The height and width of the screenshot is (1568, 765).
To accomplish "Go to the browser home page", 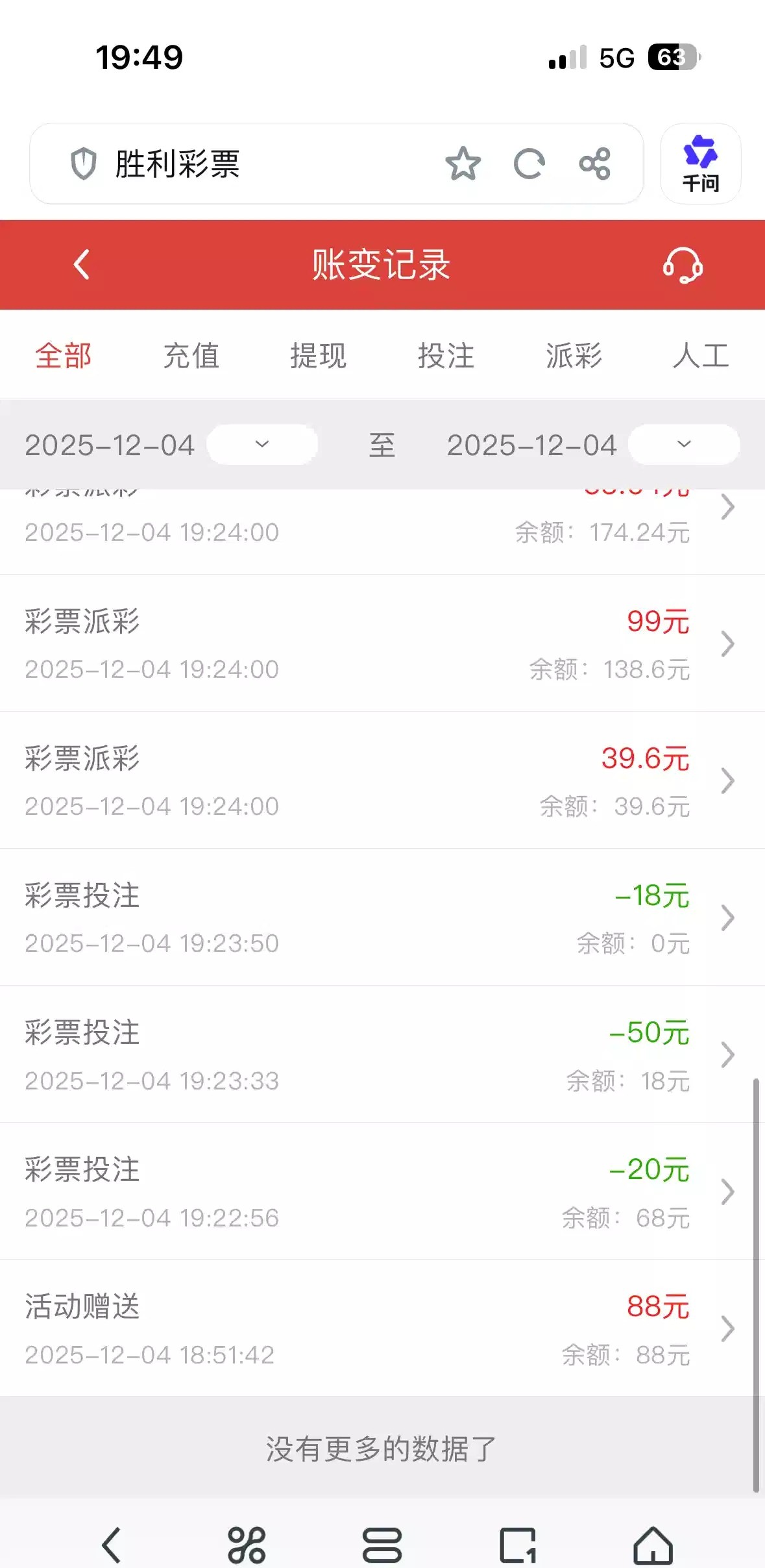I will [653, 1545].
